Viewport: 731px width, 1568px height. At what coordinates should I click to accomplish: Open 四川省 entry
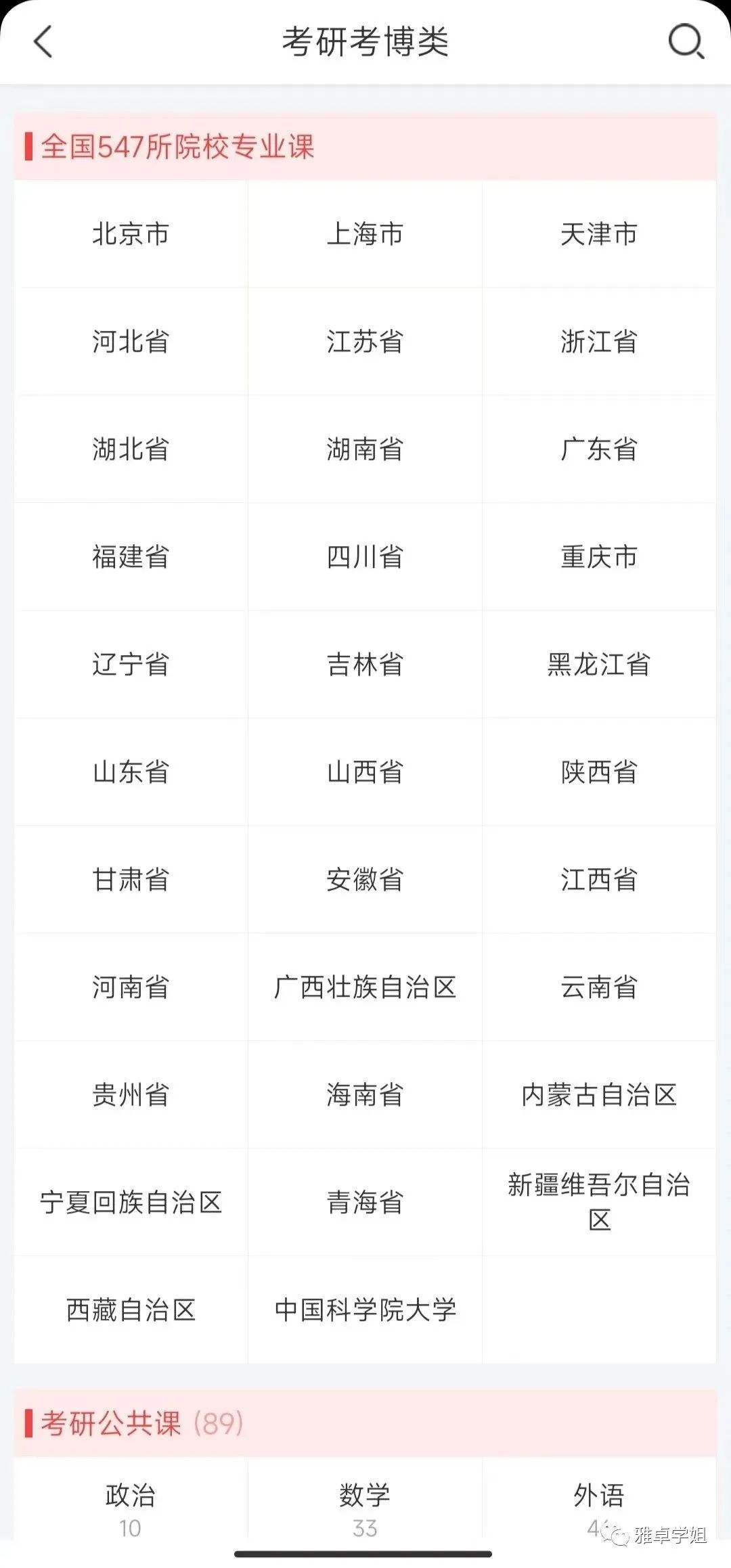(x=365, y=557)
